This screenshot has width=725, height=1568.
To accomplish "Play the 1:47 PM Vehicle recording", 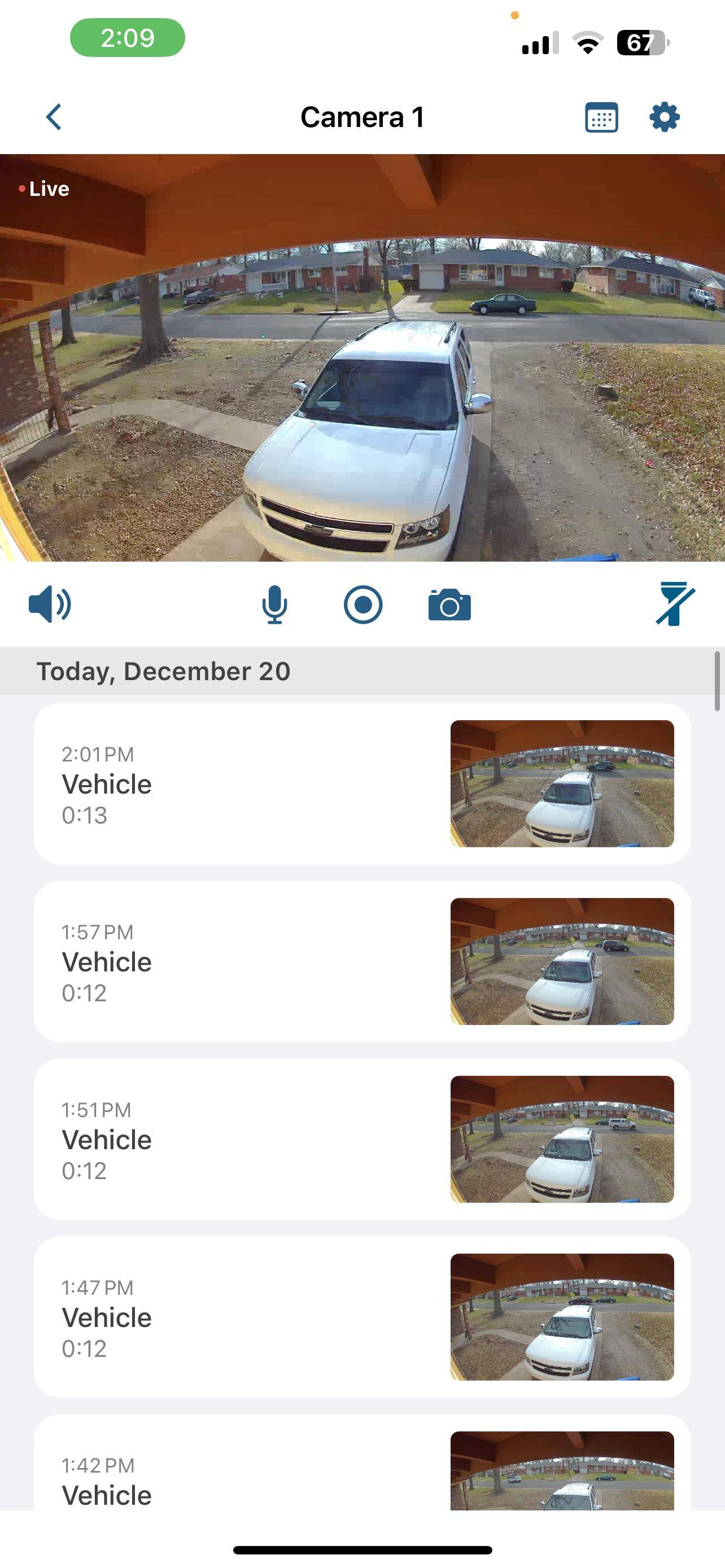I will [x=361, y=1317].
